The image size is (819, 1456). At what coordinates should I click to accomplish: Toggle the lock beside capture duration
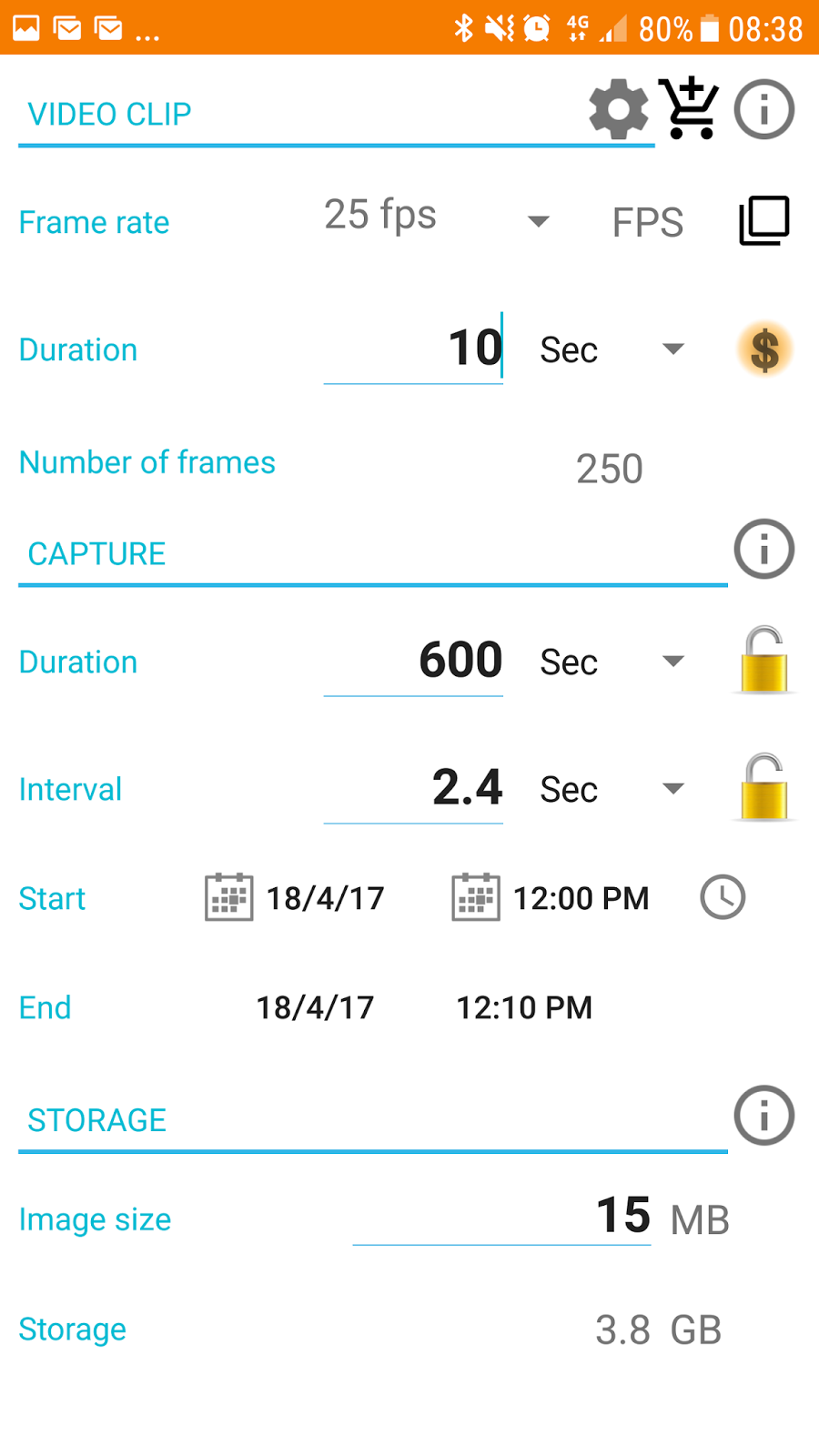pyautogui.click(x=764, y=660)
